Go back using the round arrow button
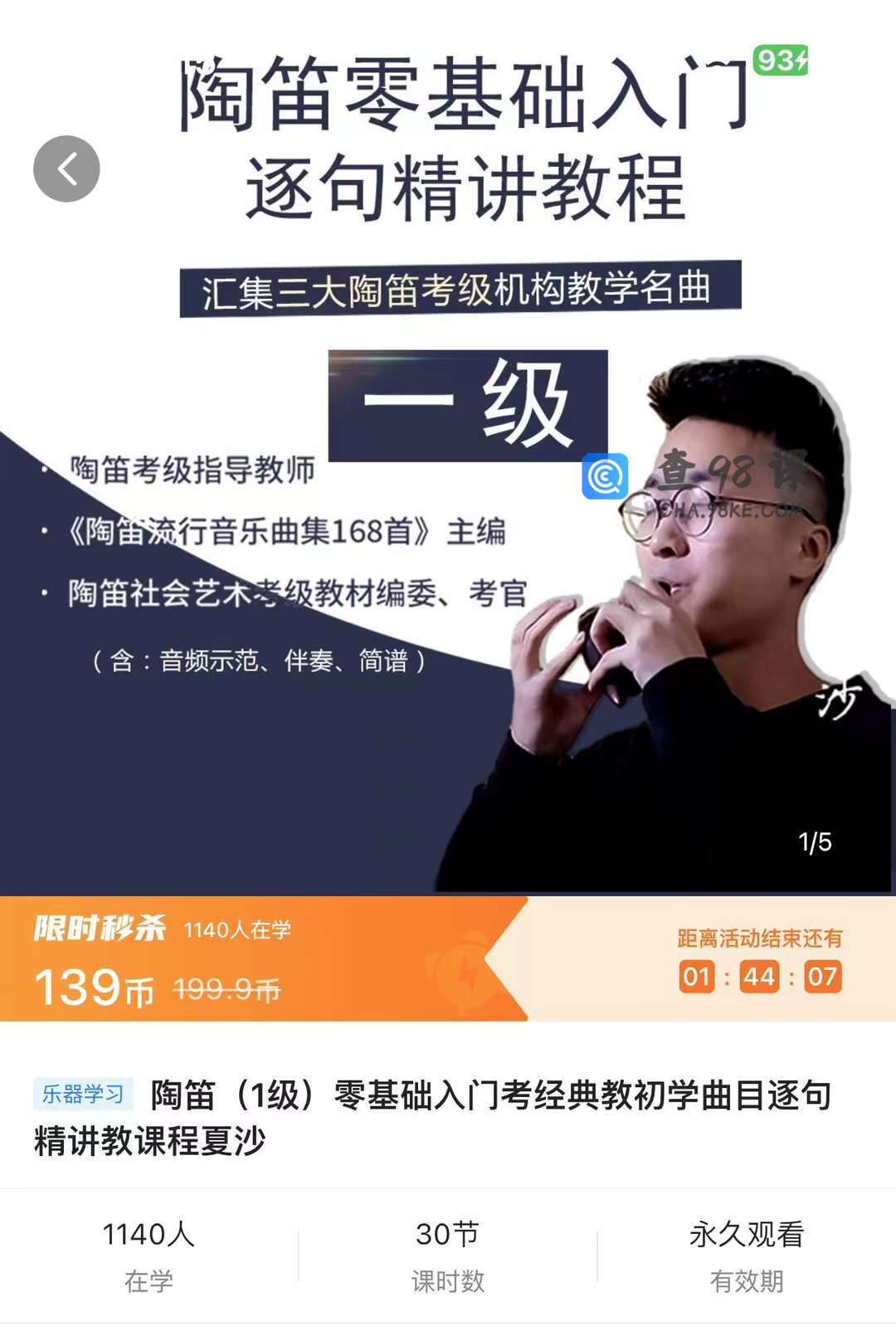 click(66, 169)
